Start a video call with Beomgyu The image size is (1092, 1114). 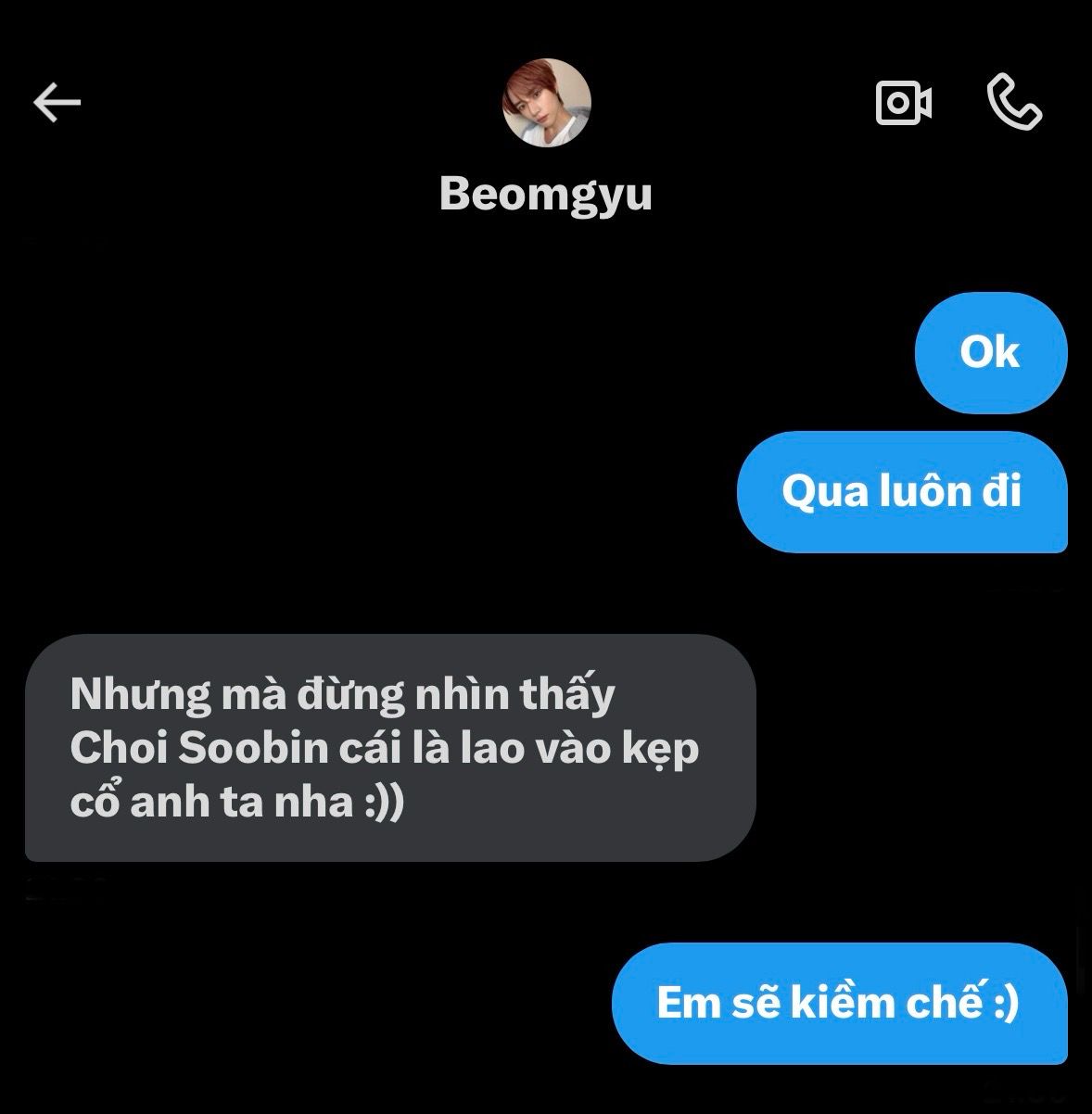[903, 103]
